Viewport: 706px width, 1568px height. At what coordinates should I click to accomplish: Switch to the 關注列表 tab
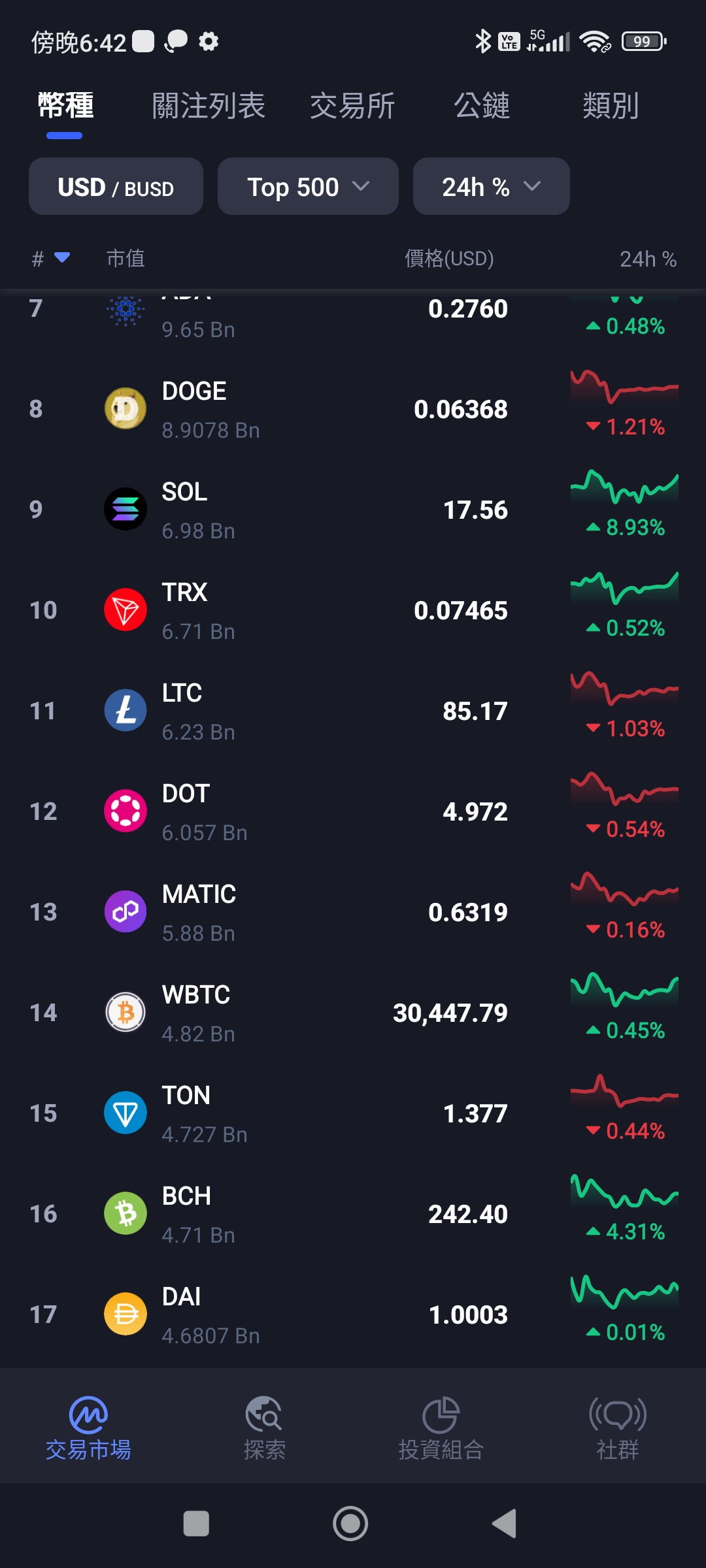coord(209,106)
